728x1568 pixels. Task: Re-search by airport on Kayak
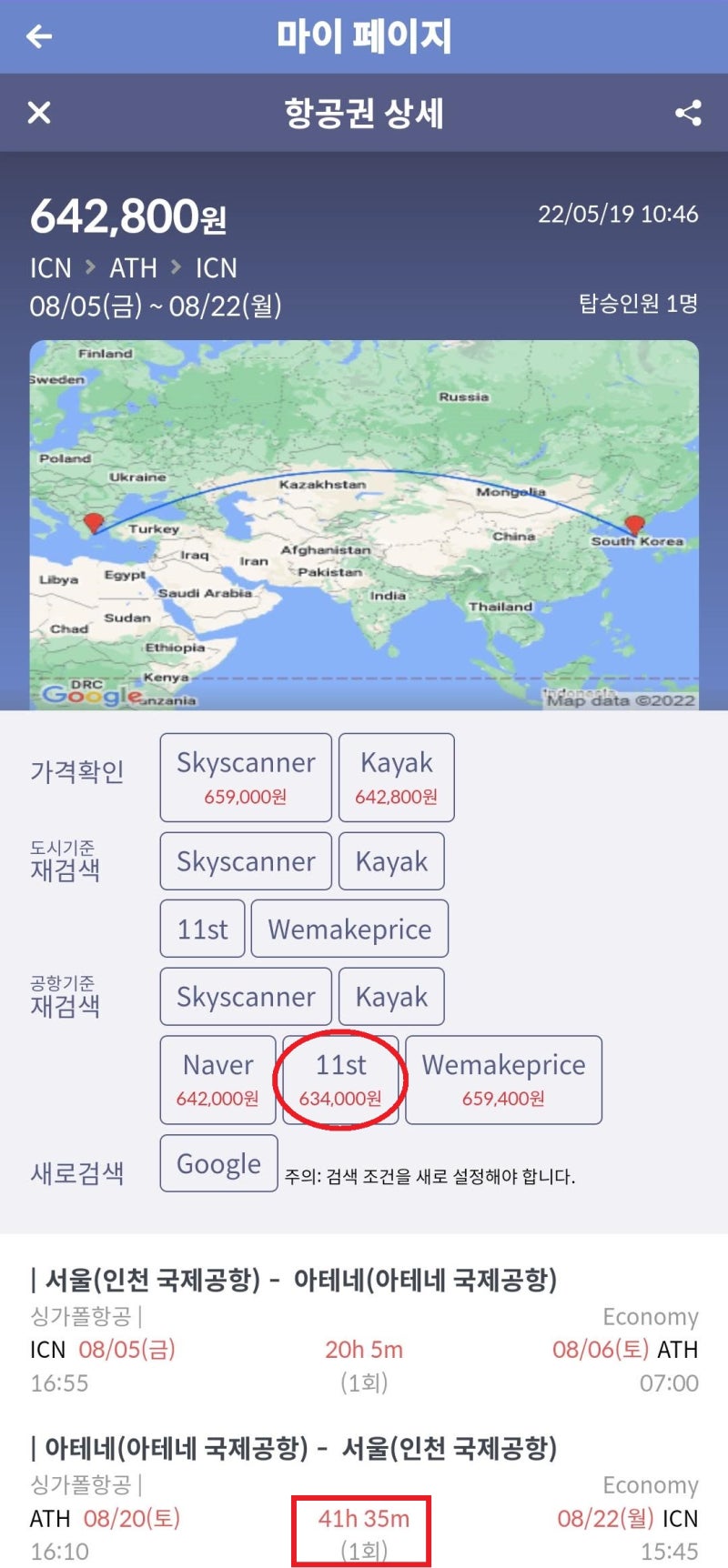pos(391,997)
